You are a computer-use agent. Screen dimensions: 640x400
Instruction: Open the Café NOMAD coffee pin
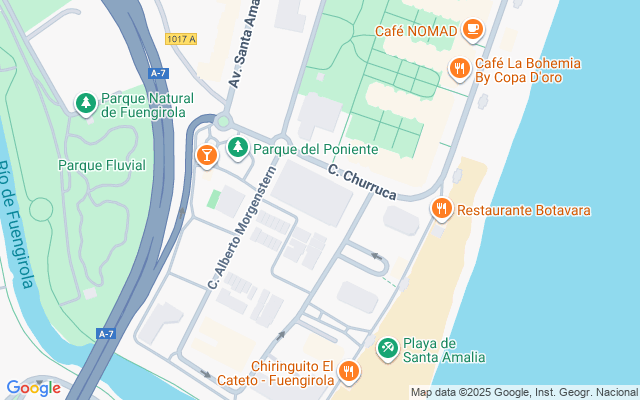(473, 30)
